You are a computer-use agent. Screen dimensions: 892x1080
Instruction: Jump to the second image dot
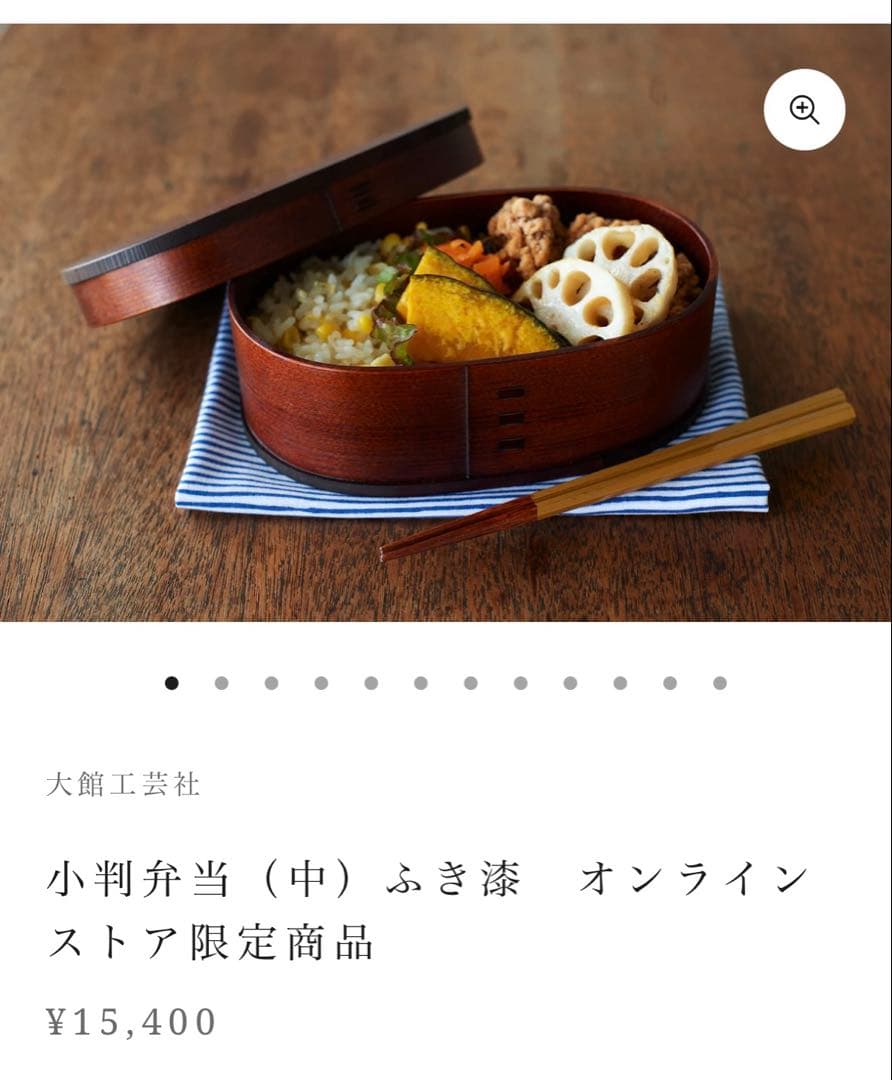coord(221,683)
